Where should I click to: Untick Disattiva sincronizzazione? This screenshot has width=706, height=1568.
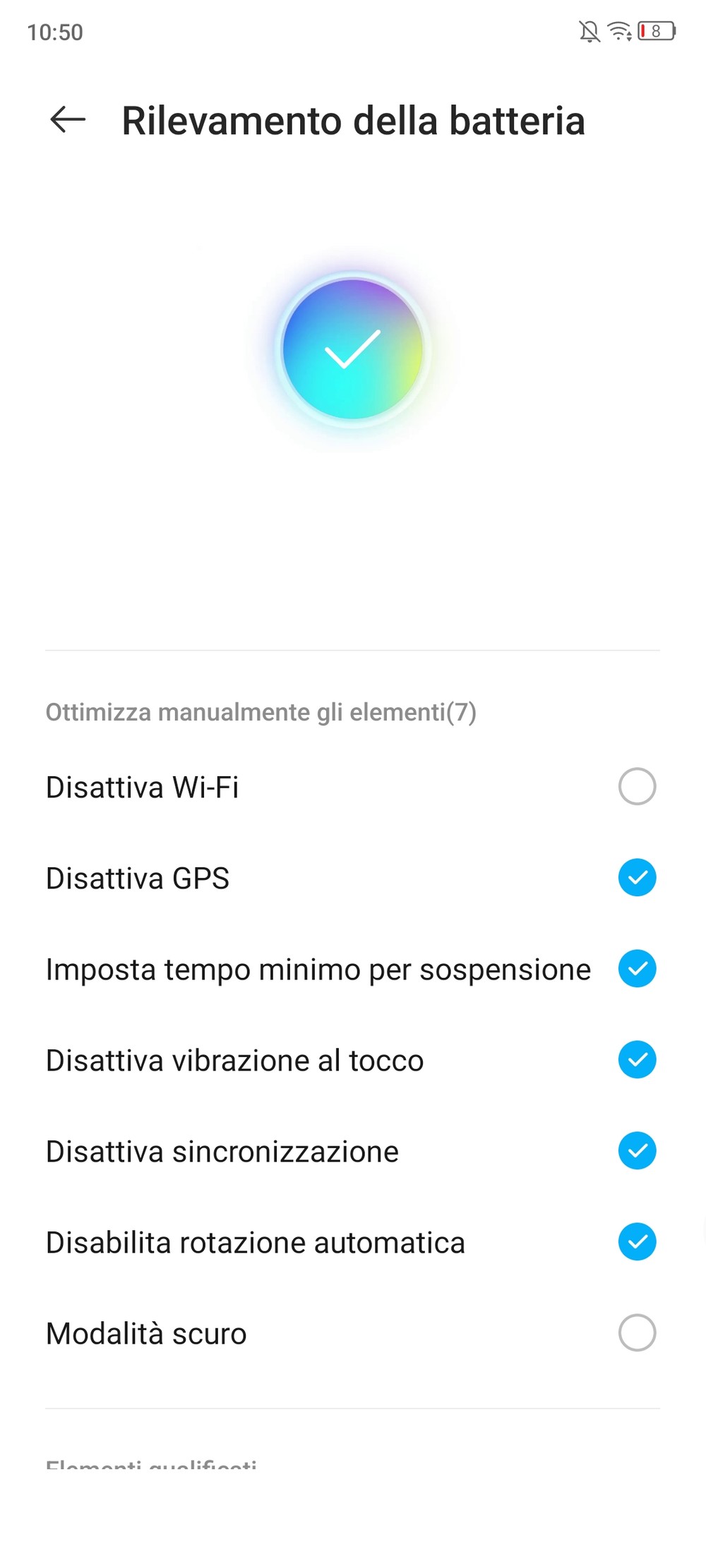tap(637, 1150)
